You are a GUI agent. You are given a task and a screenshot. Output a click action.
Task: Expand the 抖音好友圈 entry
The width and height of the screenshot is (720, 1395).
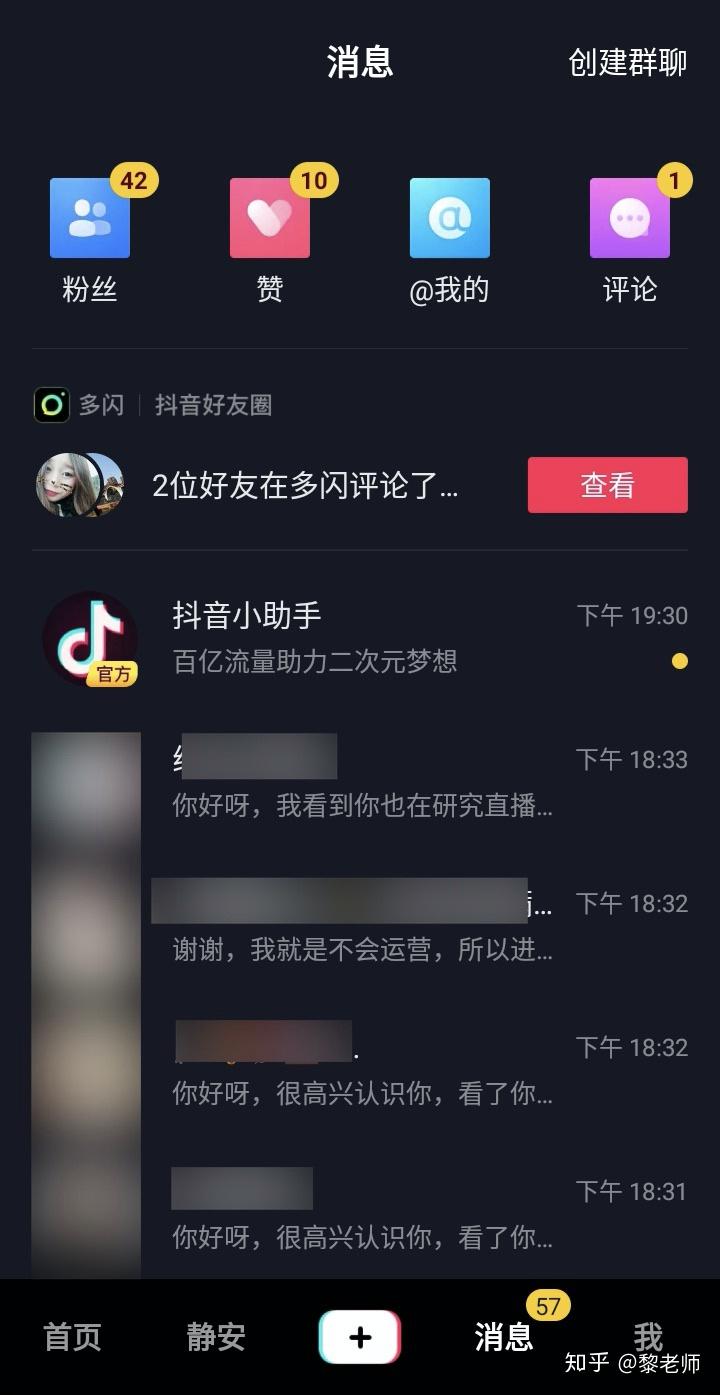point(212,405)
